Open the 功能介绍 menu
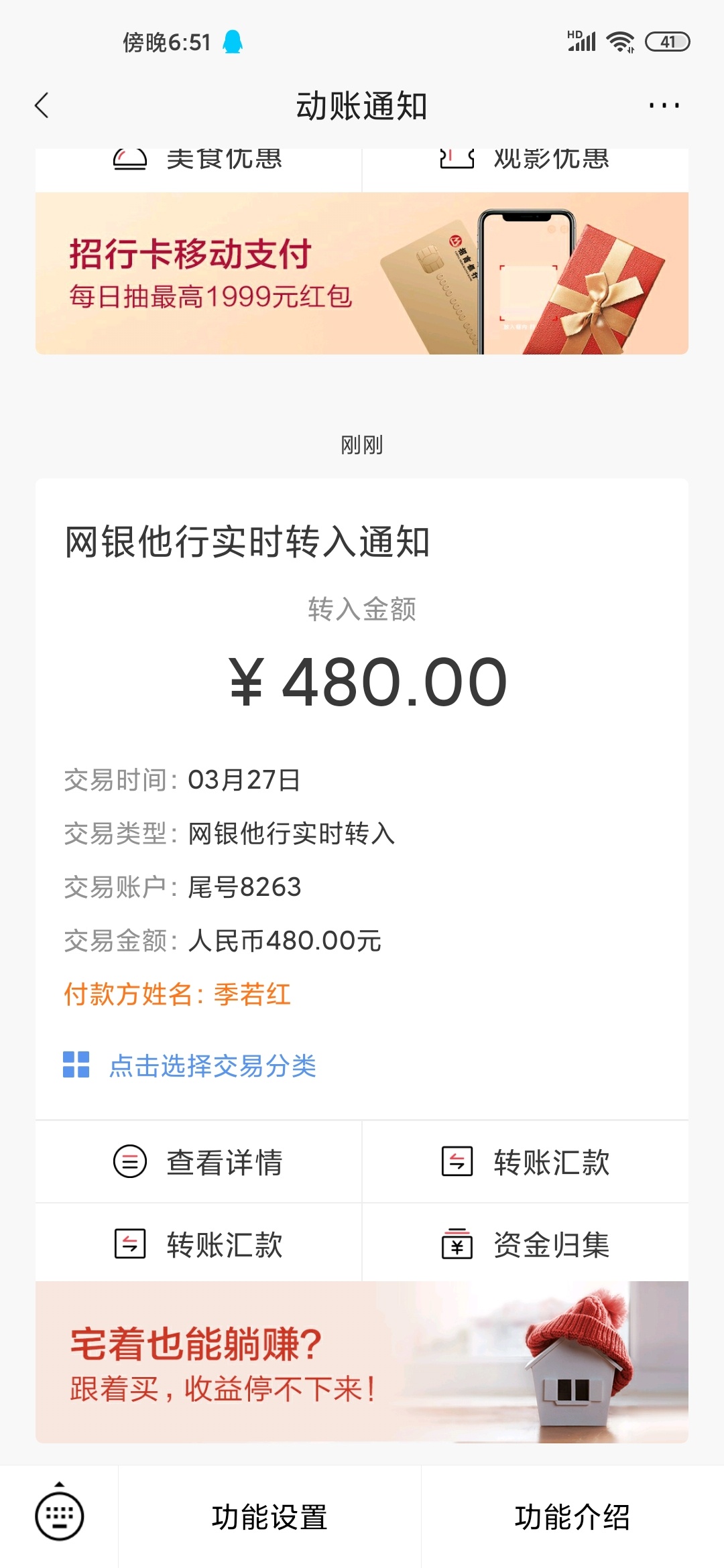Screen dimensions: 724x1568 (x=572, y=1517)
